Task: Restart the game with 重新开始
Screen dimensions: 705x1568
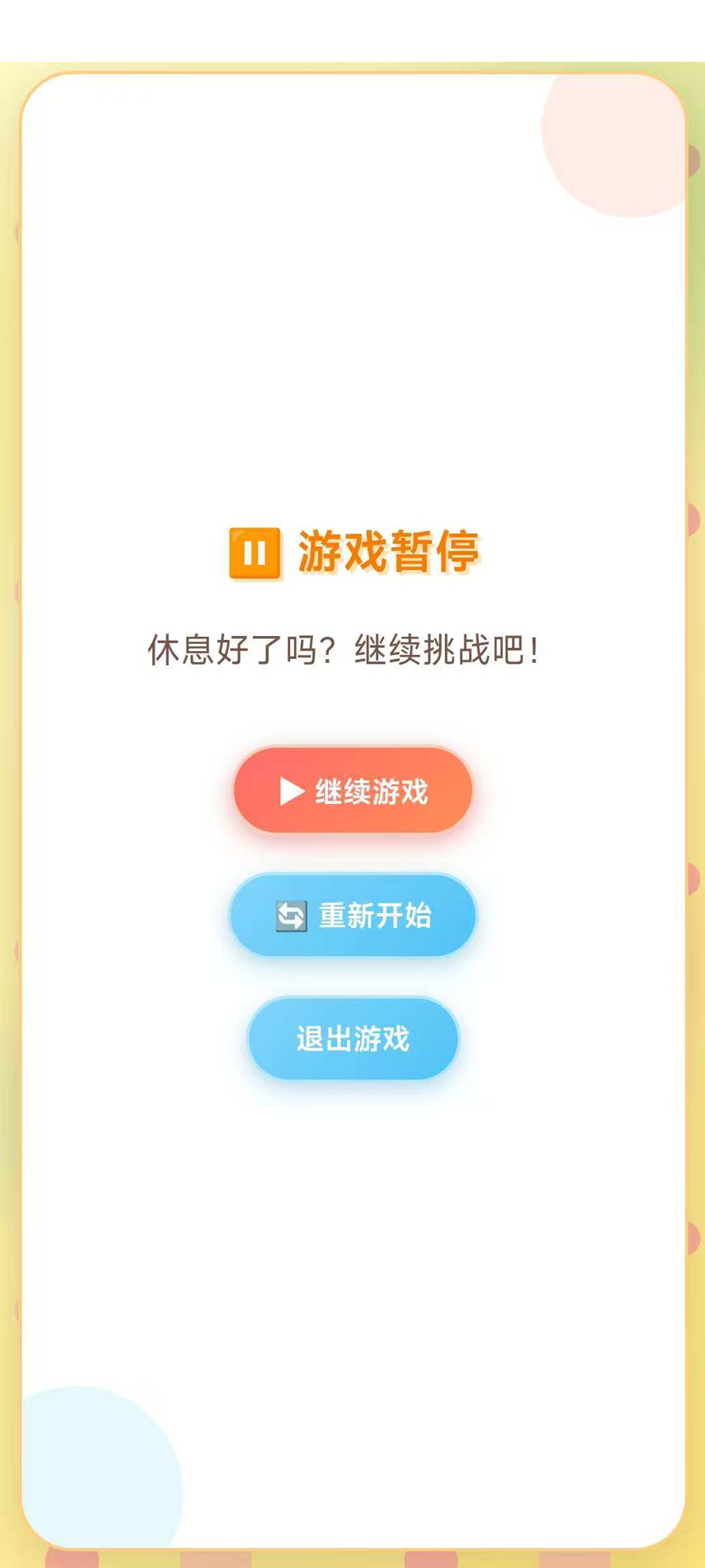Action: point(352,915)
